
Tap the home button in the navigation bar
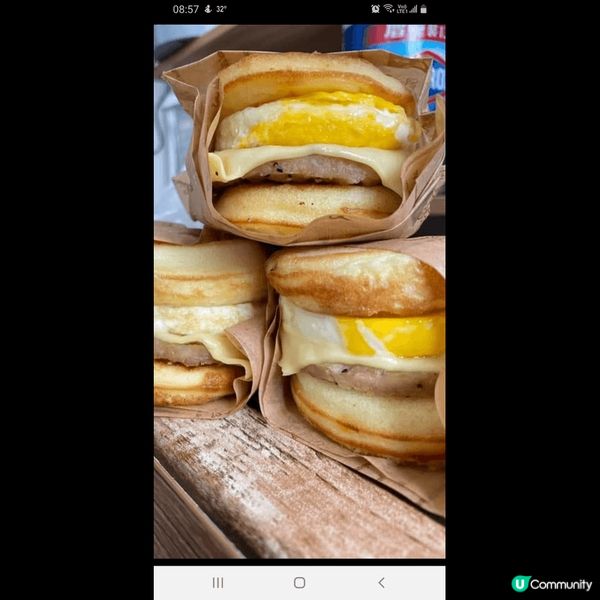click(299, 582)
